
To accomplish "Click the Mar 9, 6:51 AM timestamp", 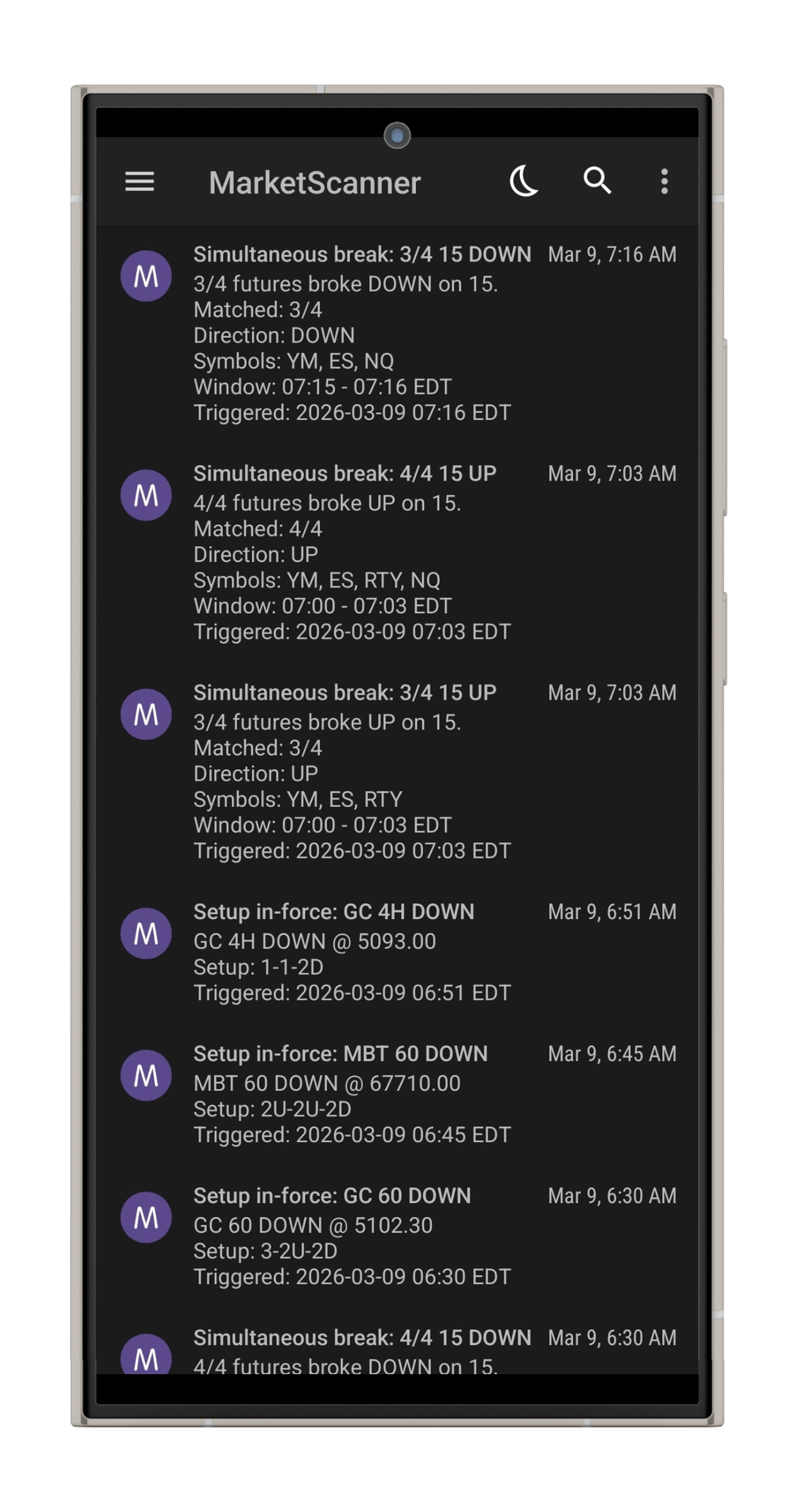I will point(611,911).
